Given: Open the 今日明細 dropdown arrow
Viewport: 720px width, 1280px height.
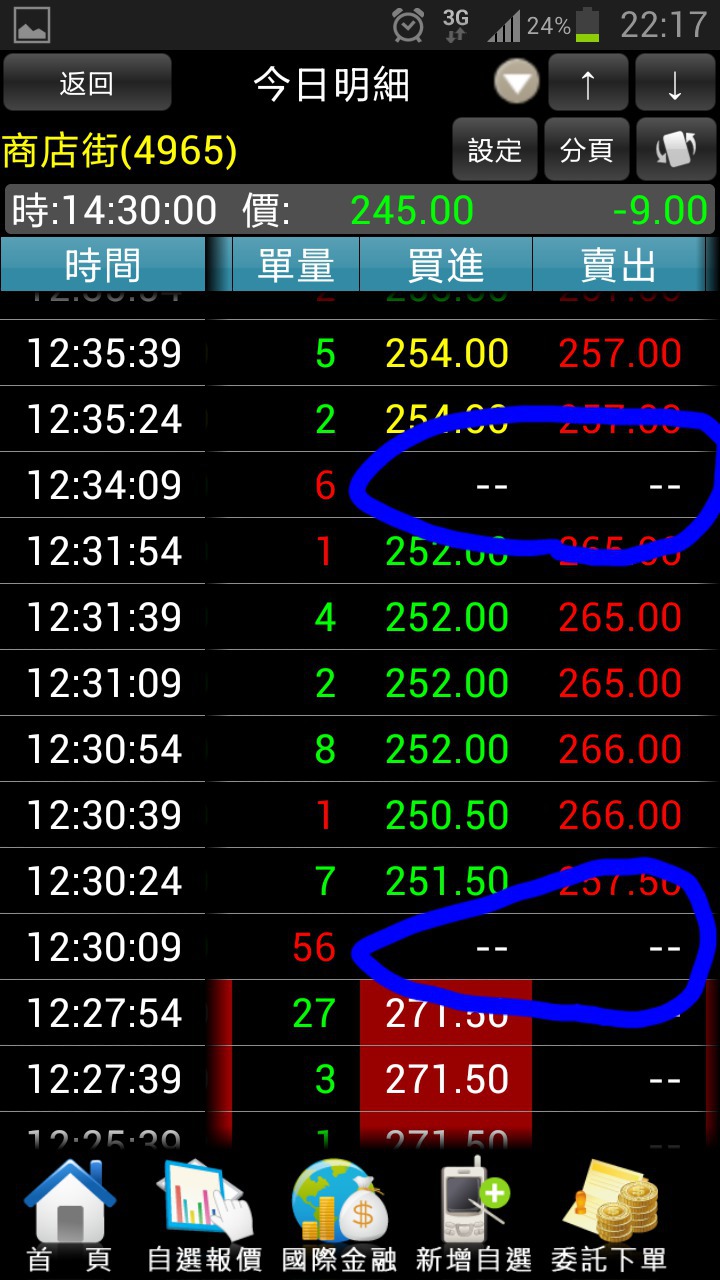Looking at the screenshot, I should [x=517, y=83].
